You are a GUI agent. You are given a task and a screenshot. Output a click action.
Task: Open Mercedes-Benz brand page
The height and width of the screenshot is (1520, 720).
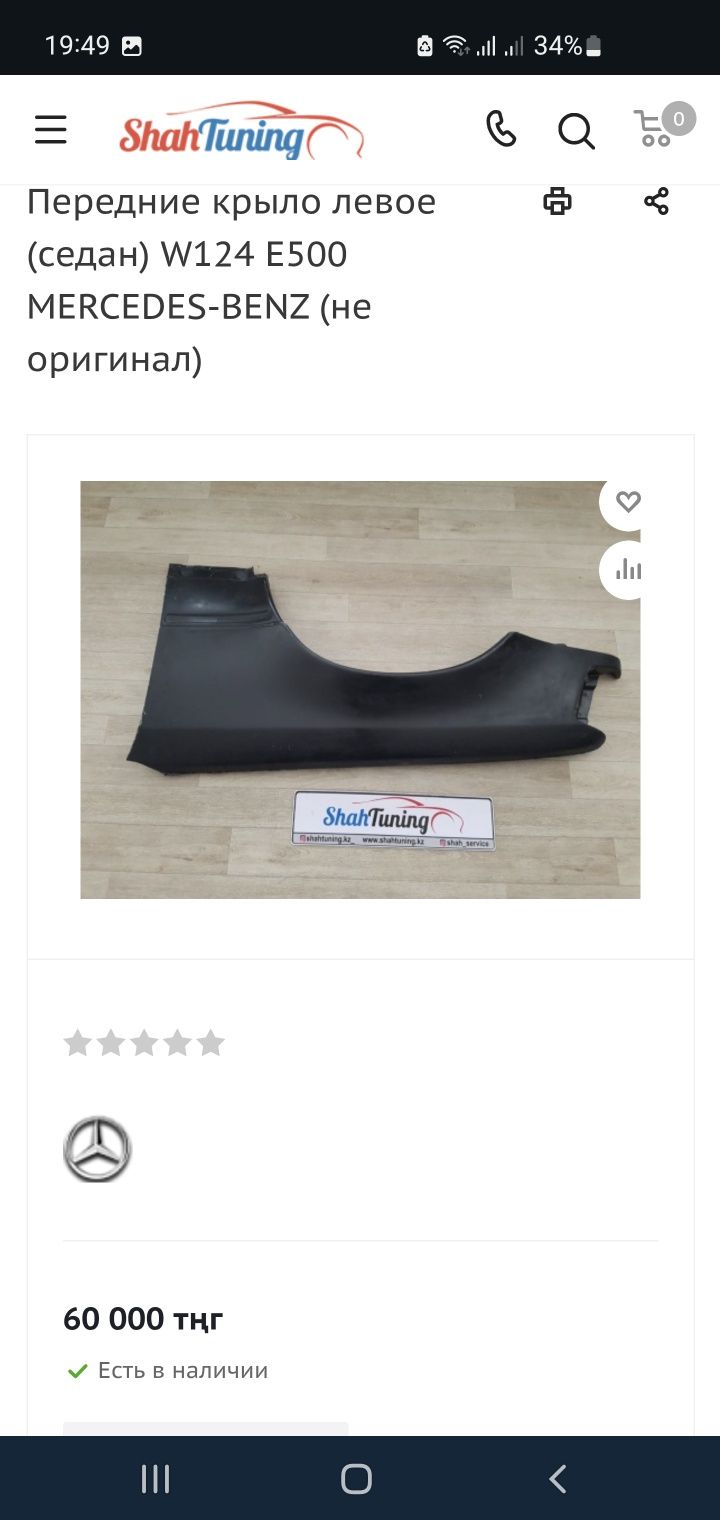(97, 1150)
